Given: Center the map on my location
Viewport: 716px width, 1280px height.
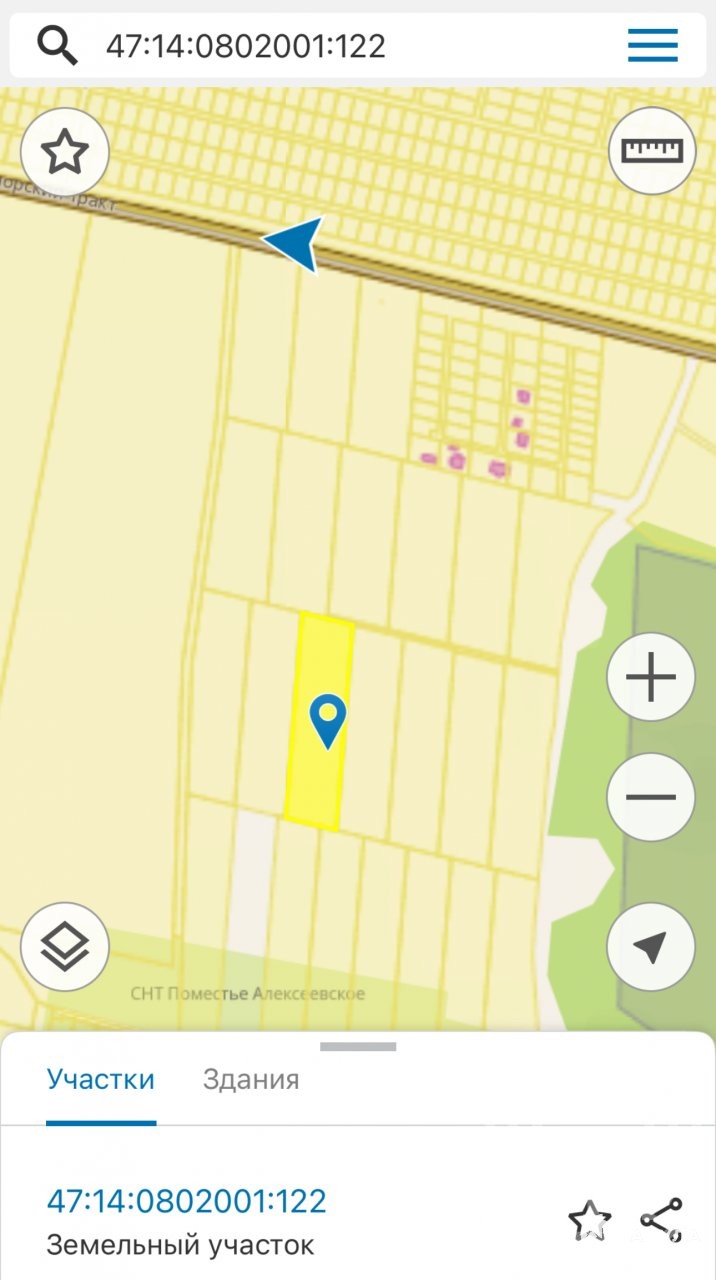Looking at the screenshot, I should point(651,946).
